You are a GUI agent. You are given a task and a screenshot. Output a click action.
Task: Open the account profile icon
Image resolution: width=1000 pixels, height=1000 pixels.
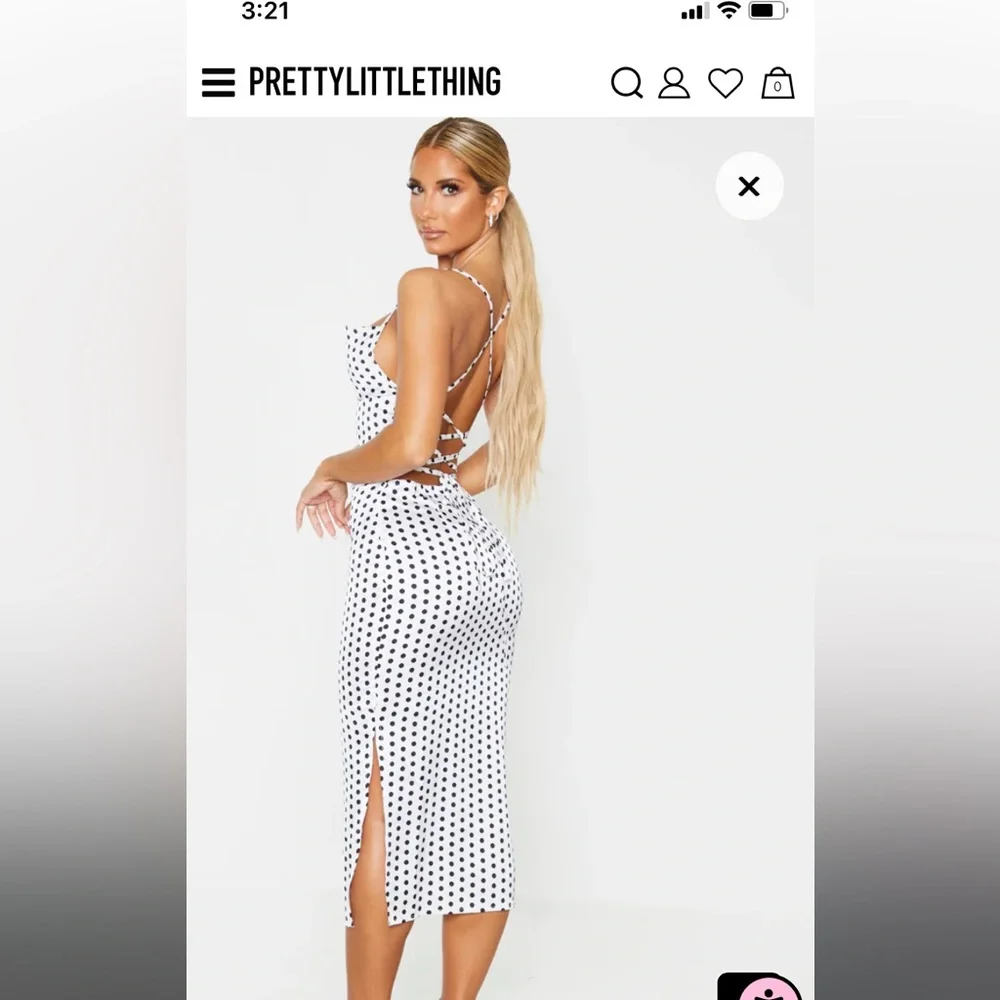tap(674, 83)
